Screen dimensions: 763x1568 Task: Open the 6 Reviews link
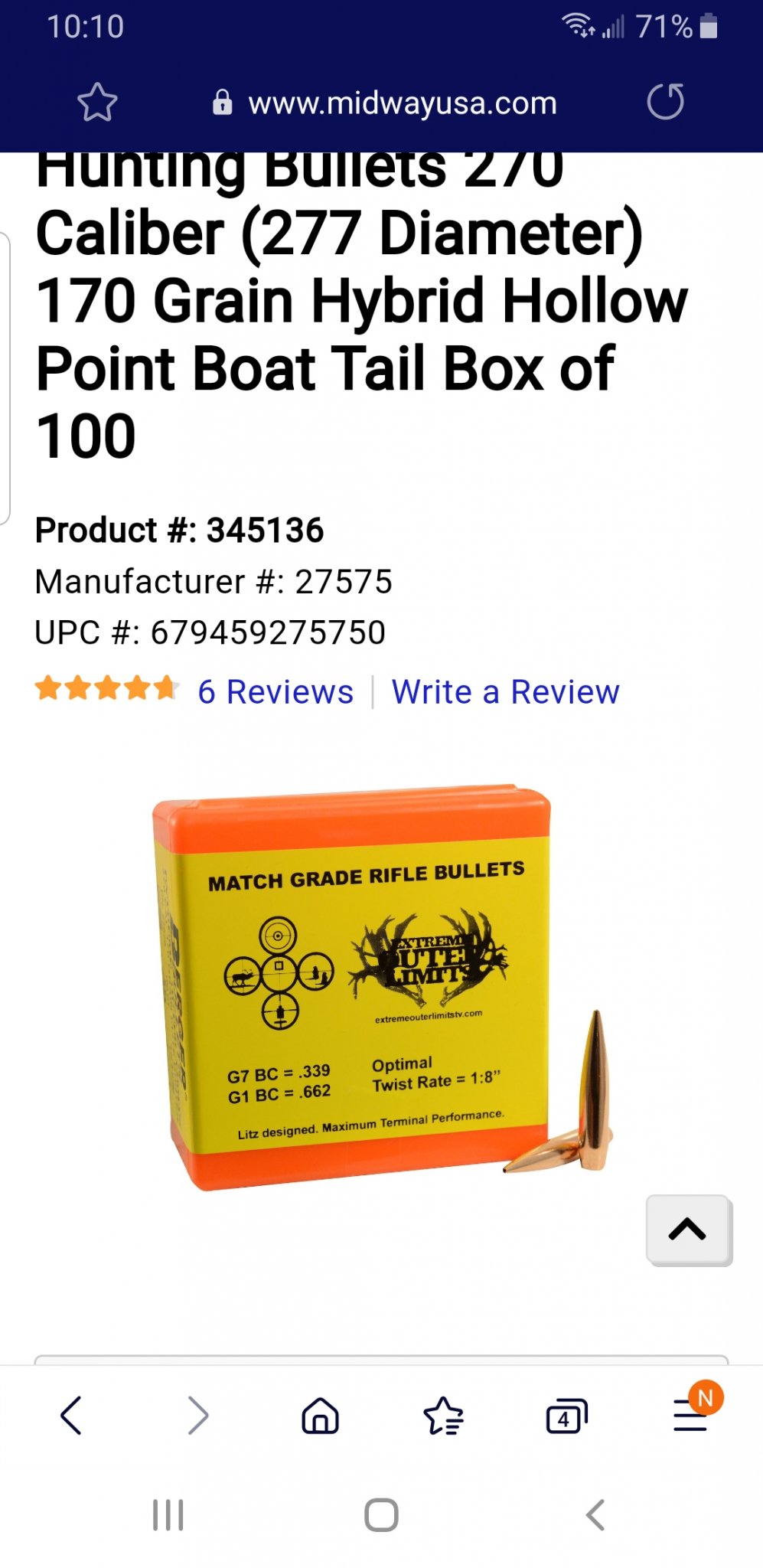tap(276, 692)
